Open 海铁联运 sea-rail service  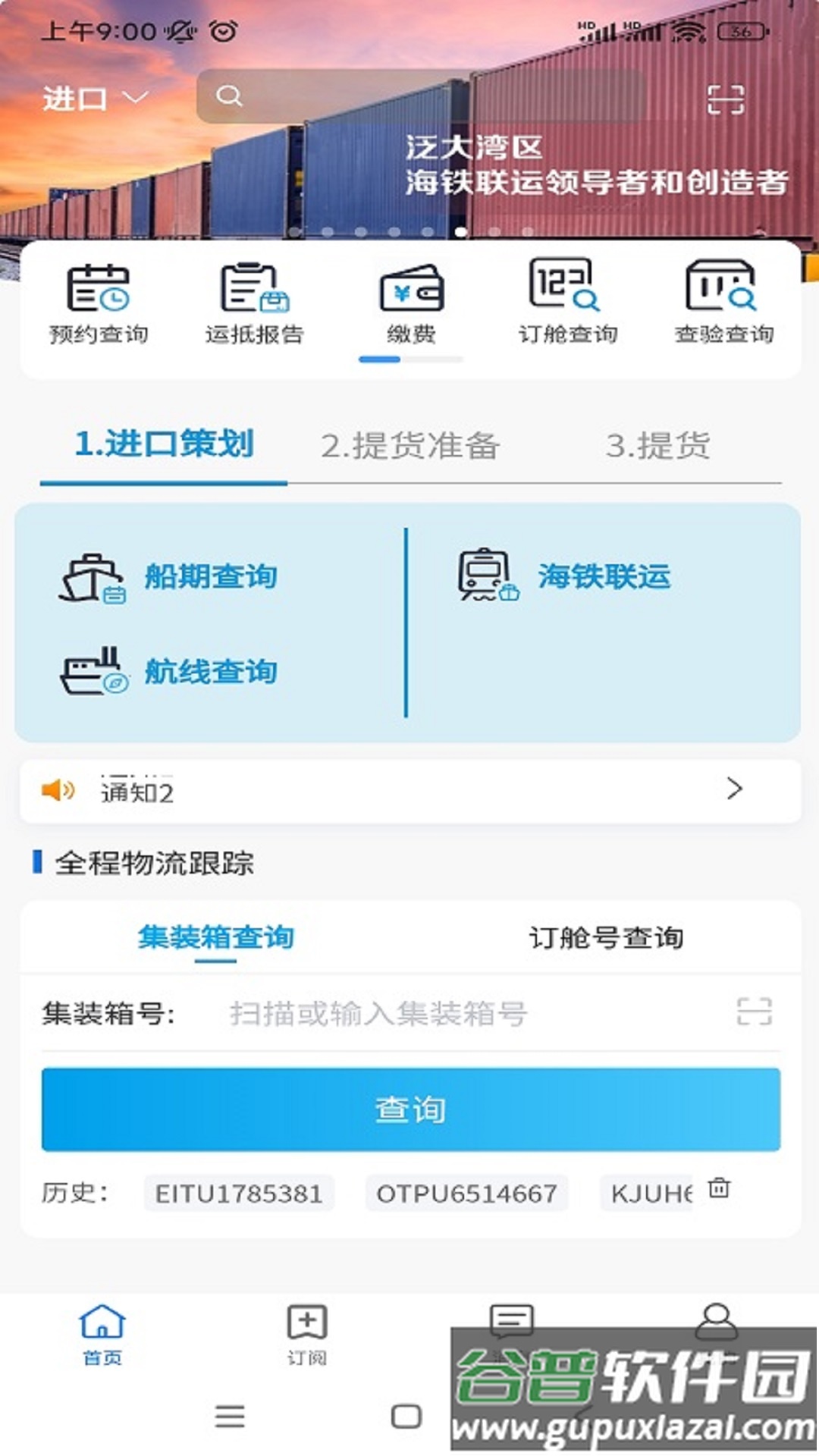pyautogui.click(x=565, y=577)
